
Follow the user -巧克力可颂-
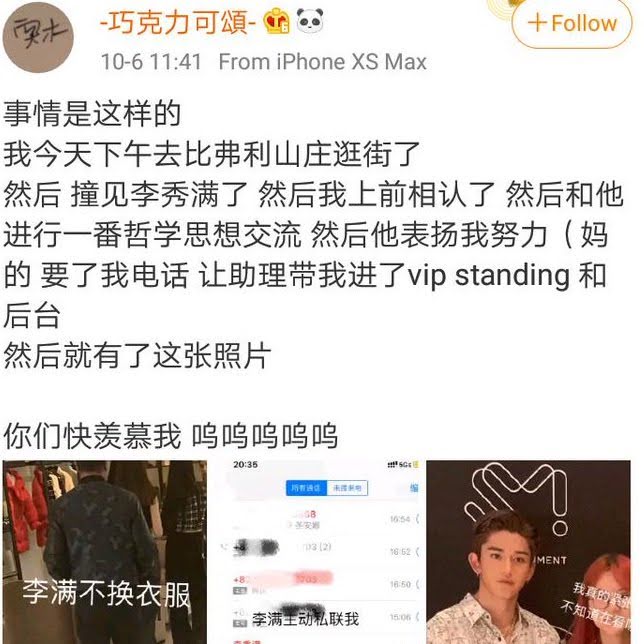point(571,23)
